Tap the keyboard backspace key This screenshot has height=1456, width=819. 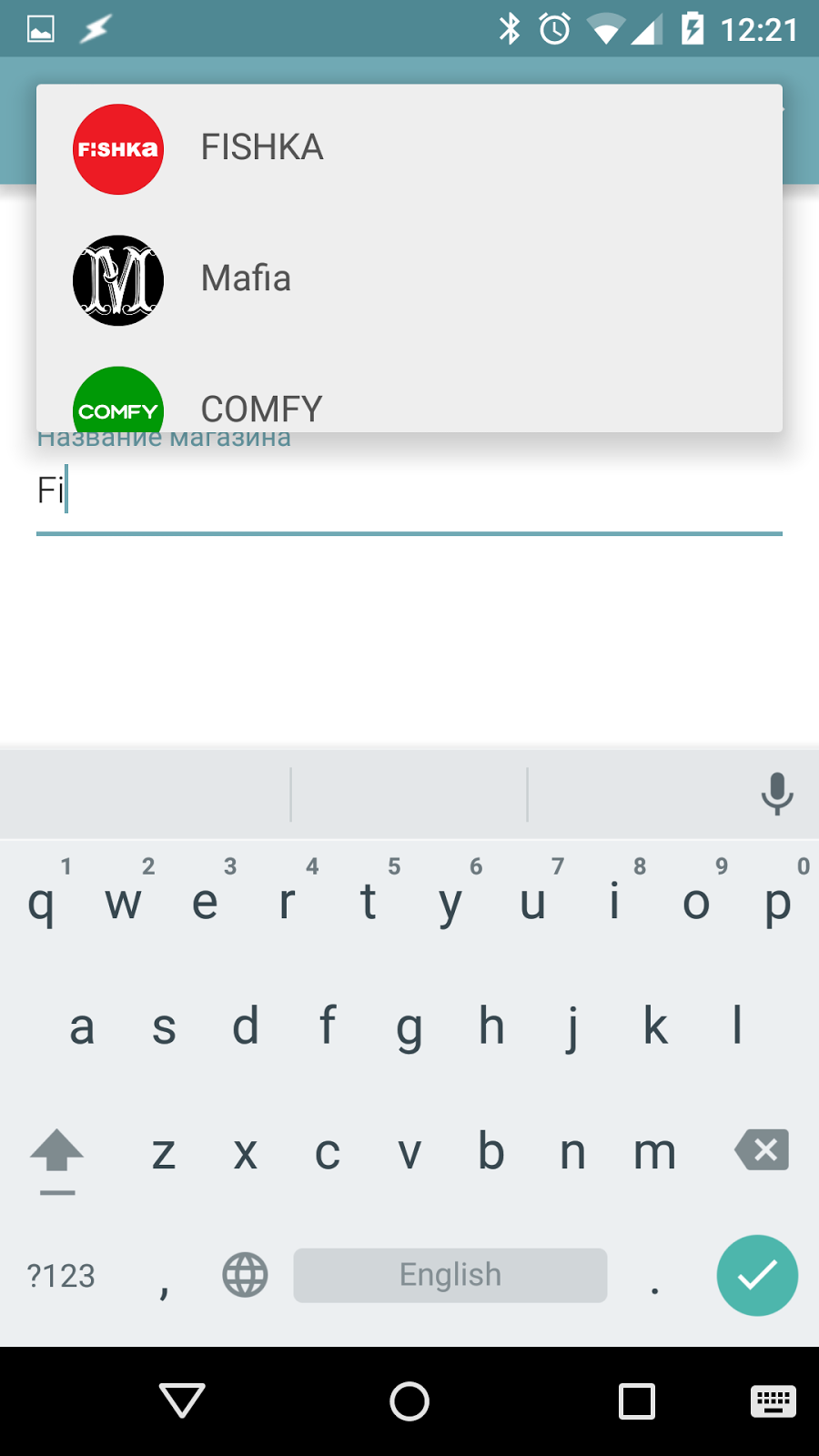762,1150
